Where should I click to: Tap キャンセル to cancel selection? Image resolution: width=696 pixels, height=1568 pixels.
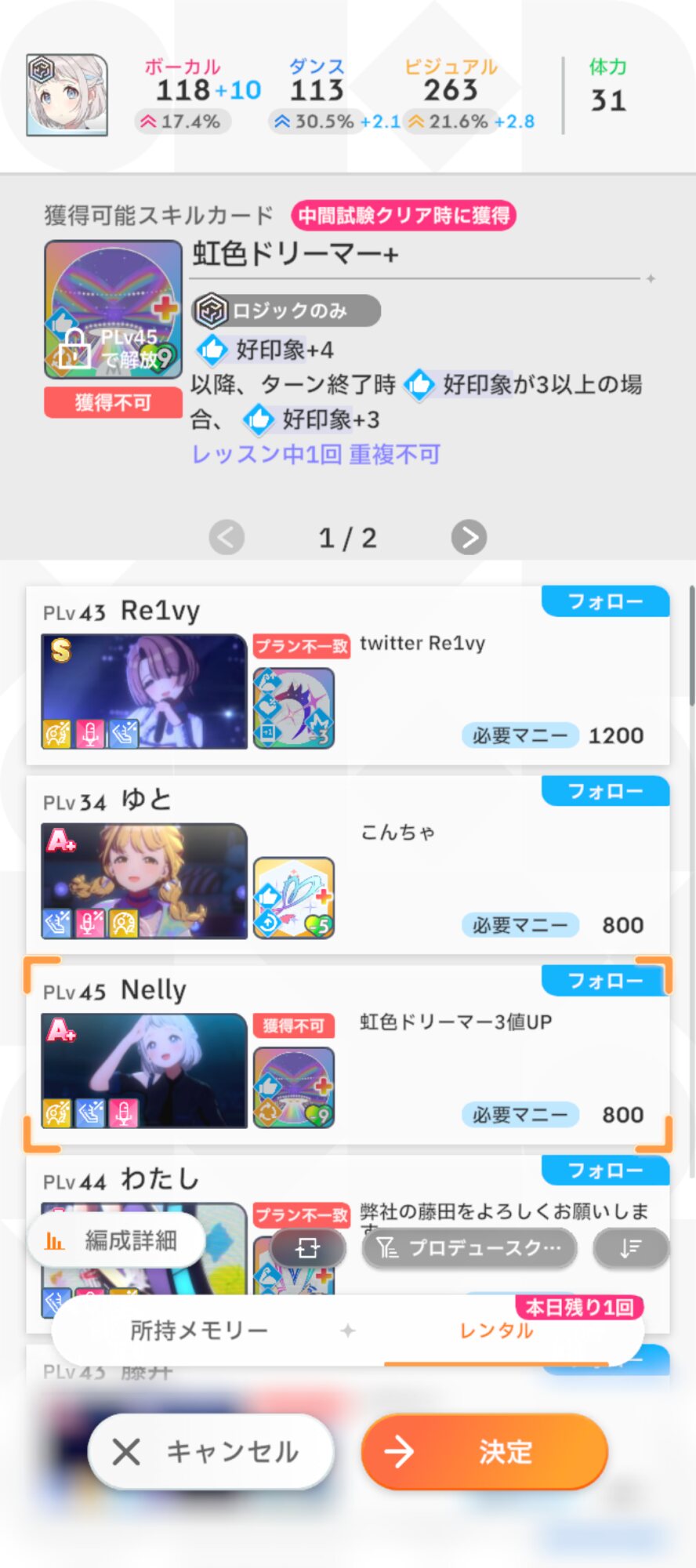pos(211,1452)
